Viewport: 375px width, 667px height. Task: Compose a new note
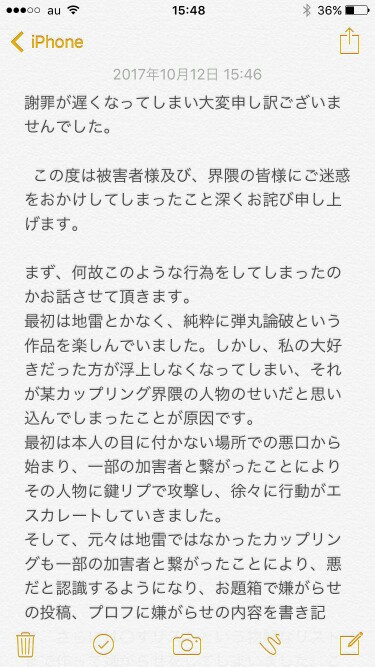pos(351,644)
